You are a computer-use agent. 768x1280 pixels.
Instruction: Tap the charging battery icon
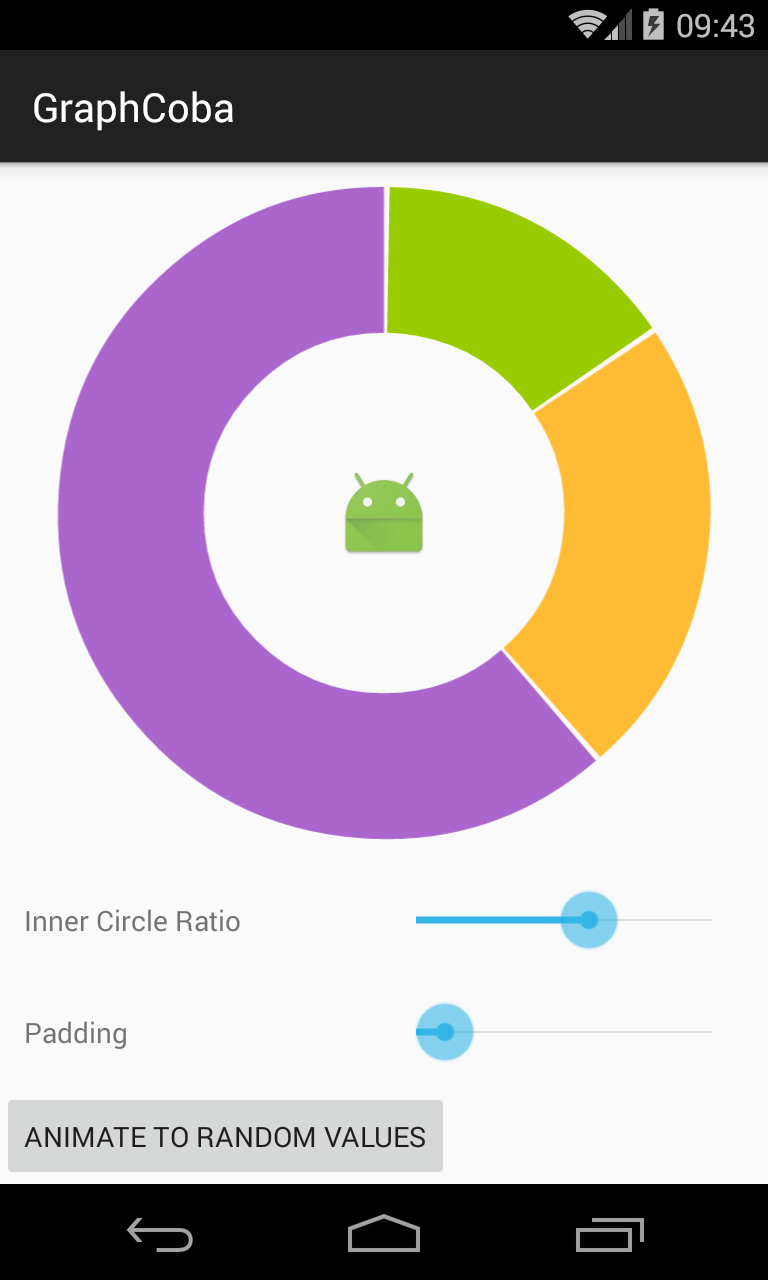651,25
